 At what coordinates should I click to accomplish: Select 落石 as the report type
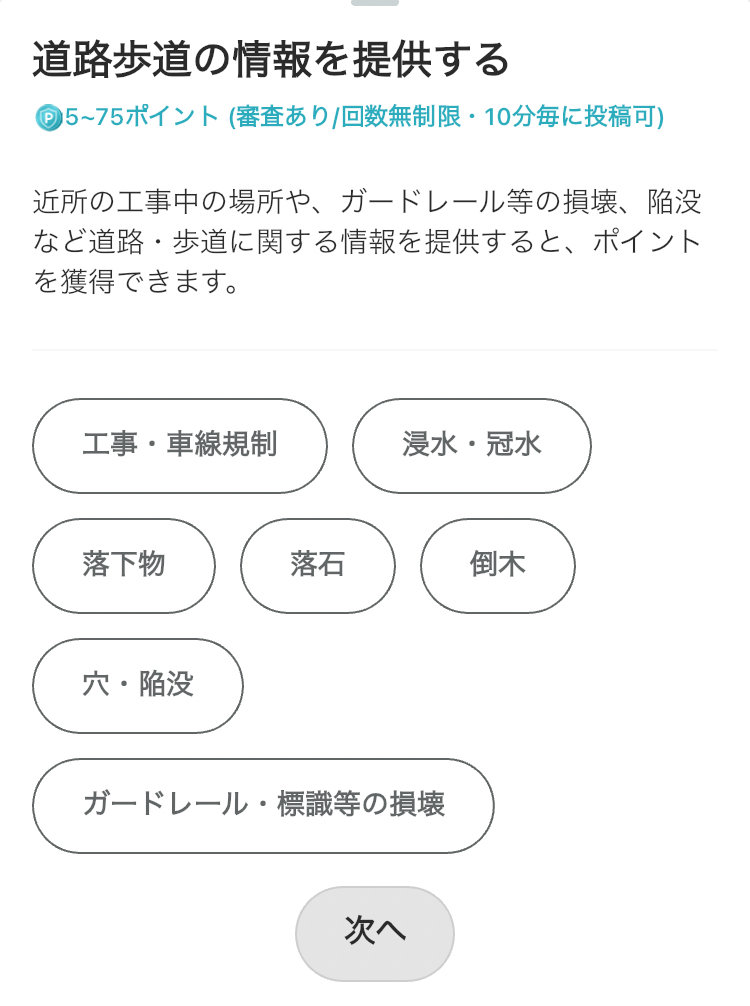(318, 566)
